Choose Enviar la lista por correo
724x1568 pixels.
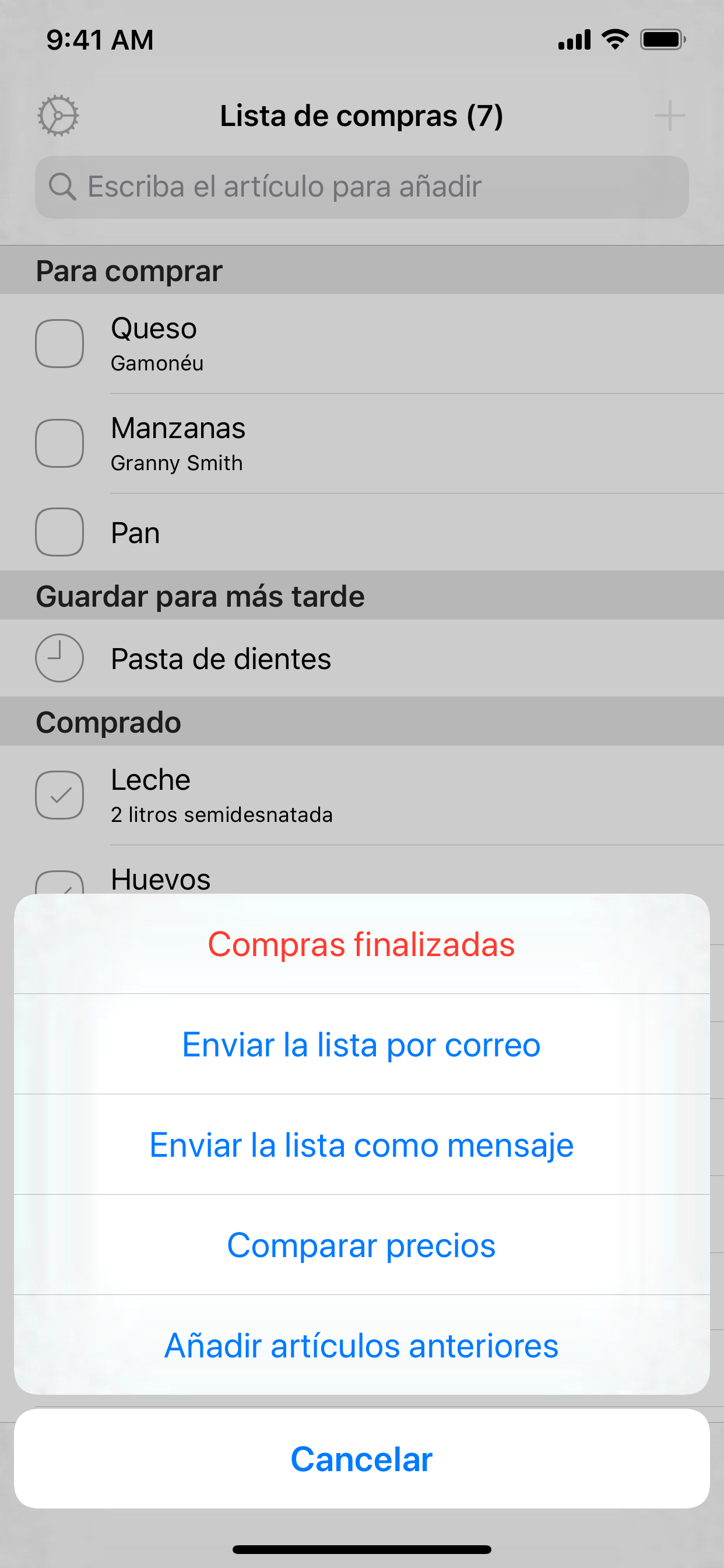(362, 1044)
